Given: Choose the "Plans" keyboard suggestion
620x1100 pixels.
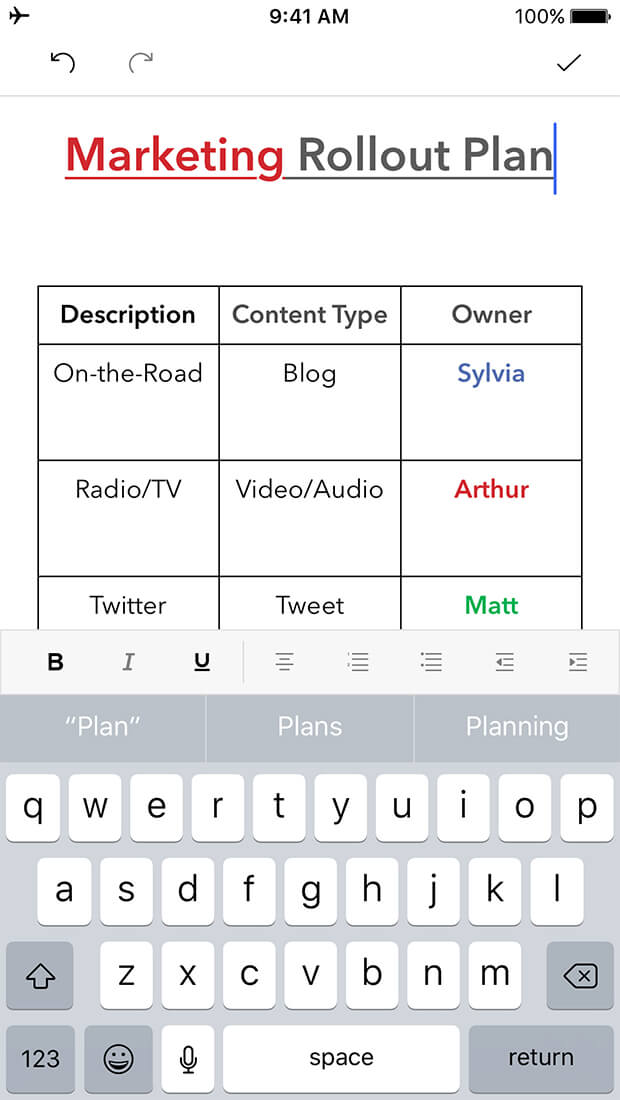Looking at the screenshot, I should (x=310, y=727).
